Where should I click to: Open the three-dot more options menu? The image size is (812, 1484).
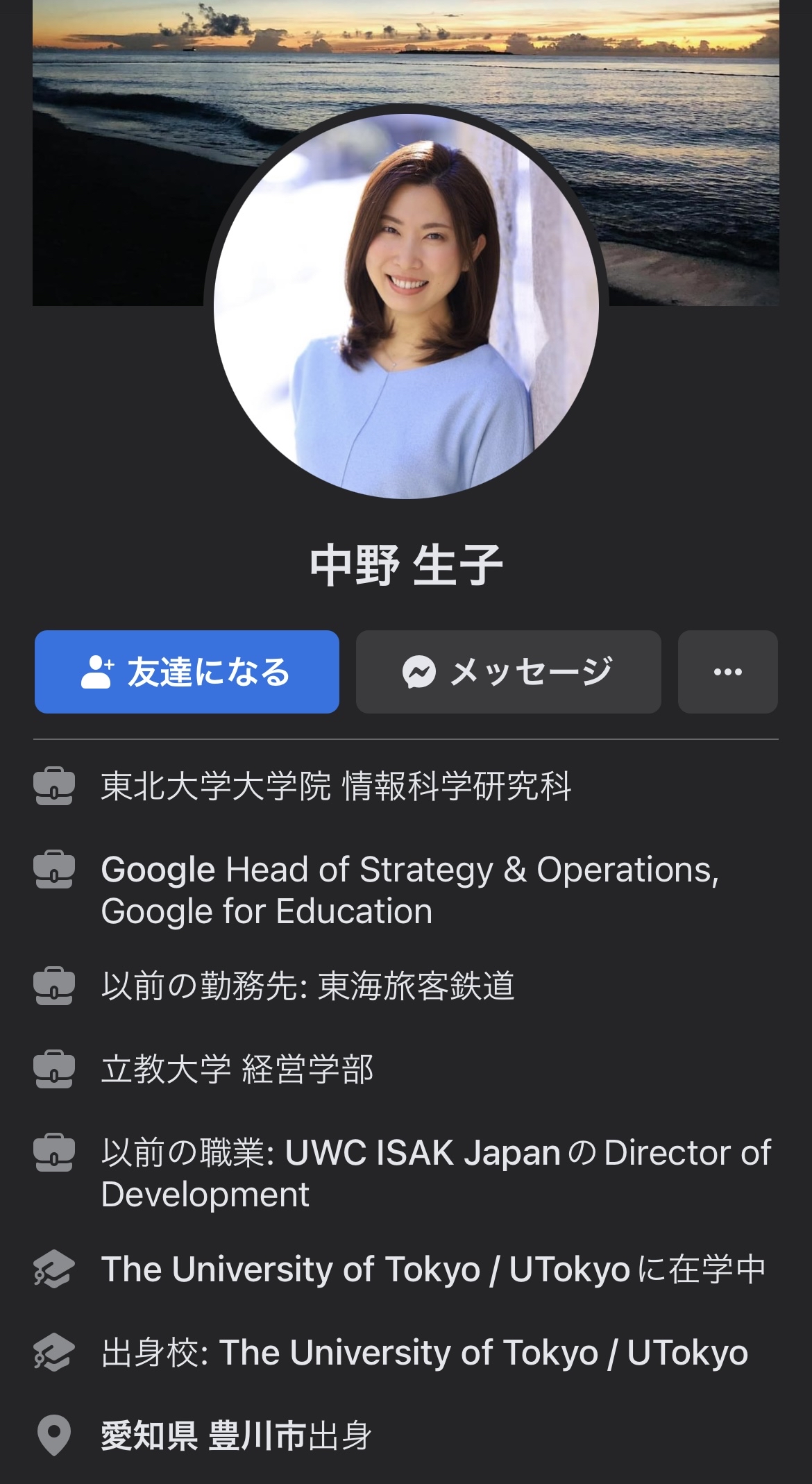point(727,671)
